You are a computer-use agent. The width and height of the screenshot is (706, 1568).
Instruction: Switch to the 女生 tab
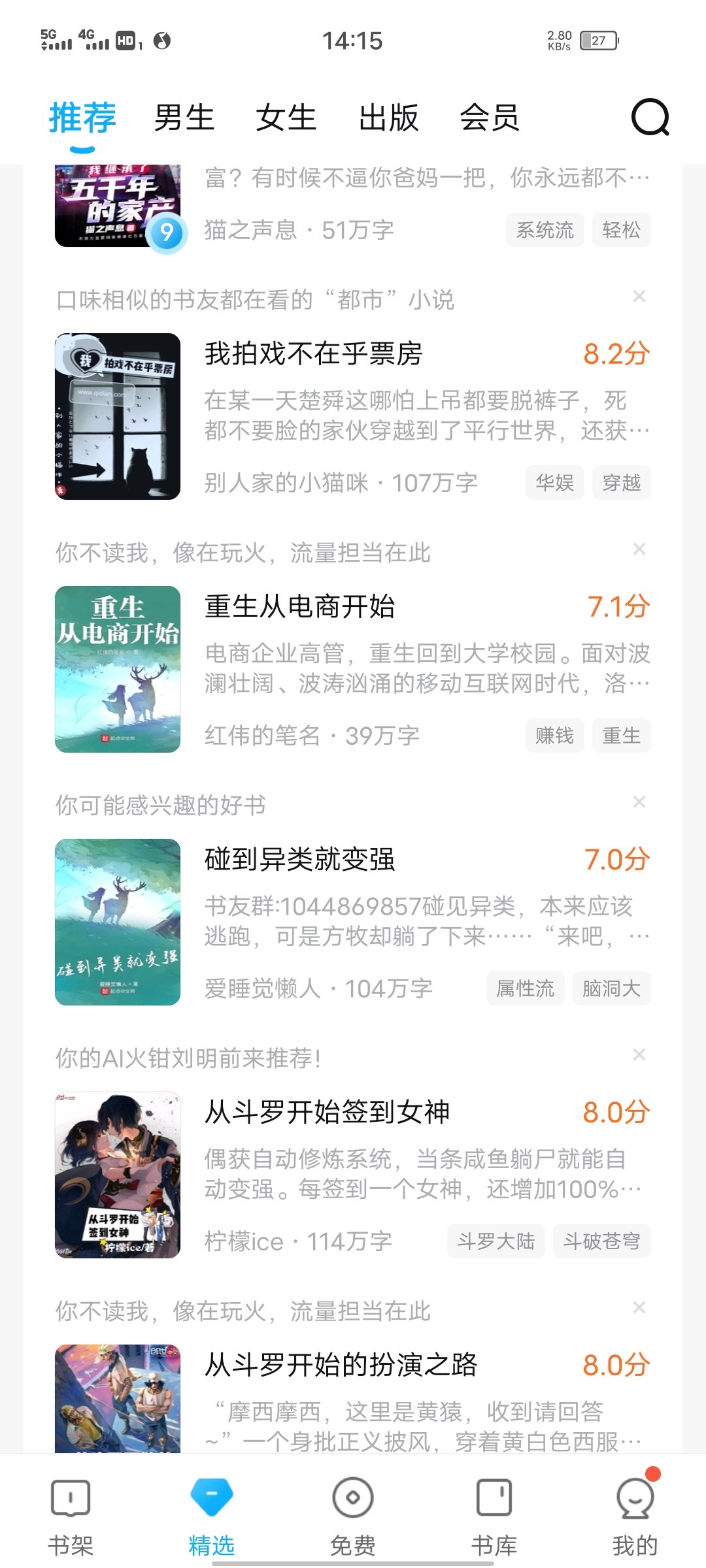point(286,118)
